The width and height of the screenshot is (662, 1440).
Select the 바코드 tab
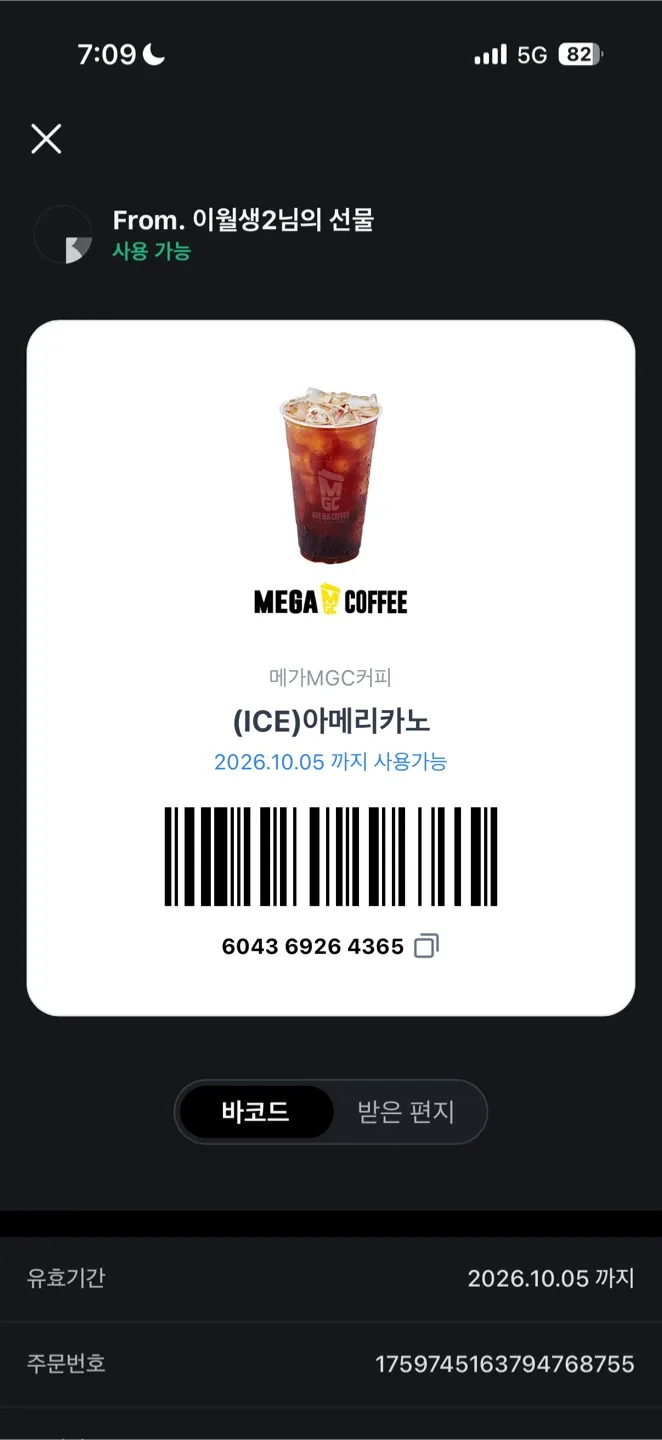point(256,1112)
